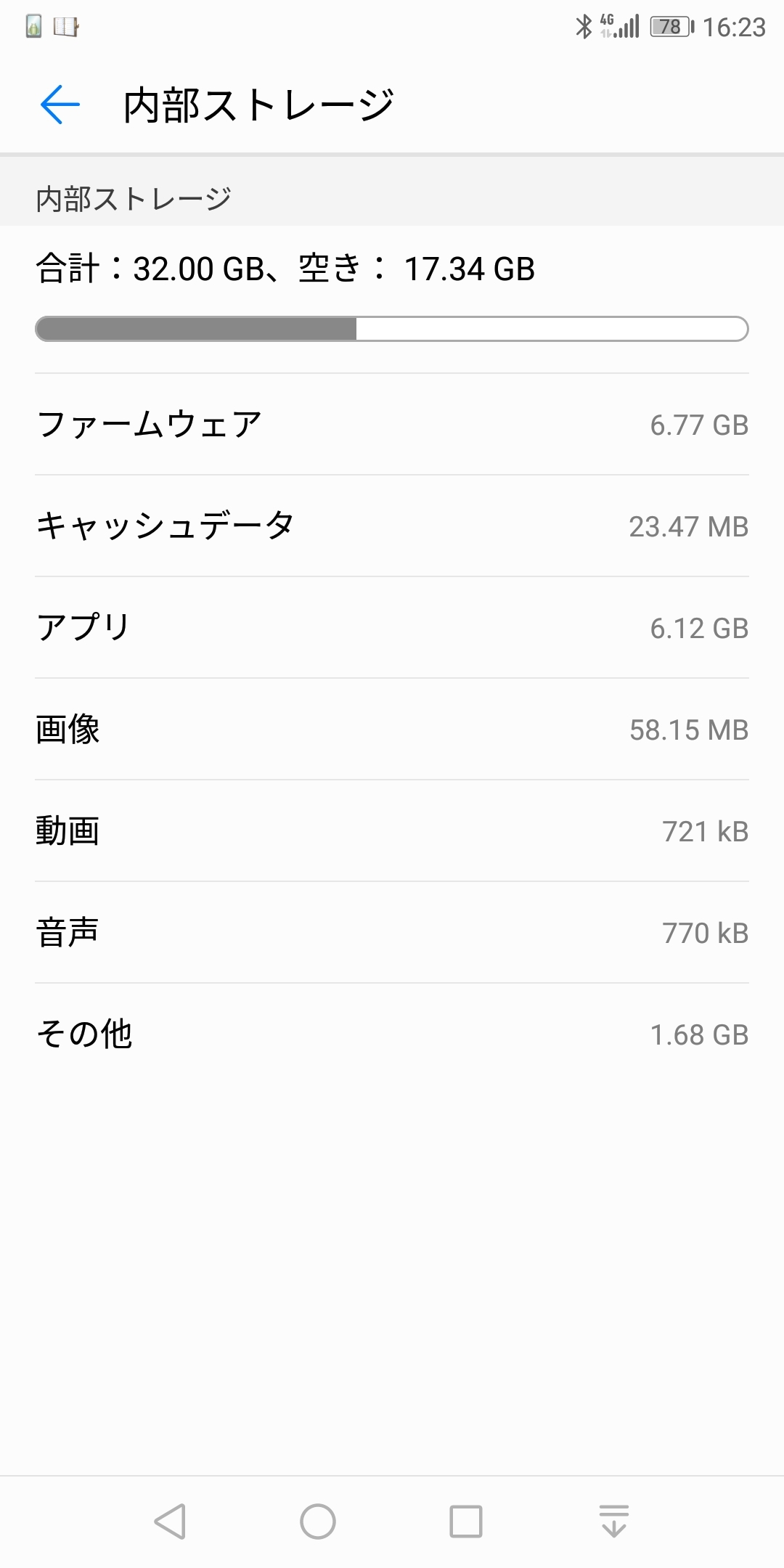Viewport: 784px width, 1568px height.
Task: Open その他 storage details
Action: tap(392, 1034)
